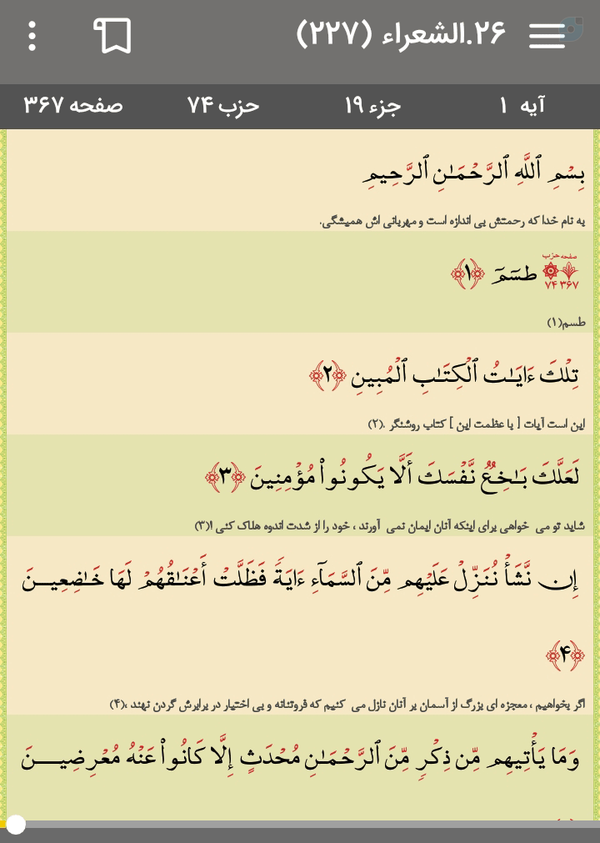Screen dimensions: 600x843
Task: Open the three-dot overflow menu
Action: point(32,36)
